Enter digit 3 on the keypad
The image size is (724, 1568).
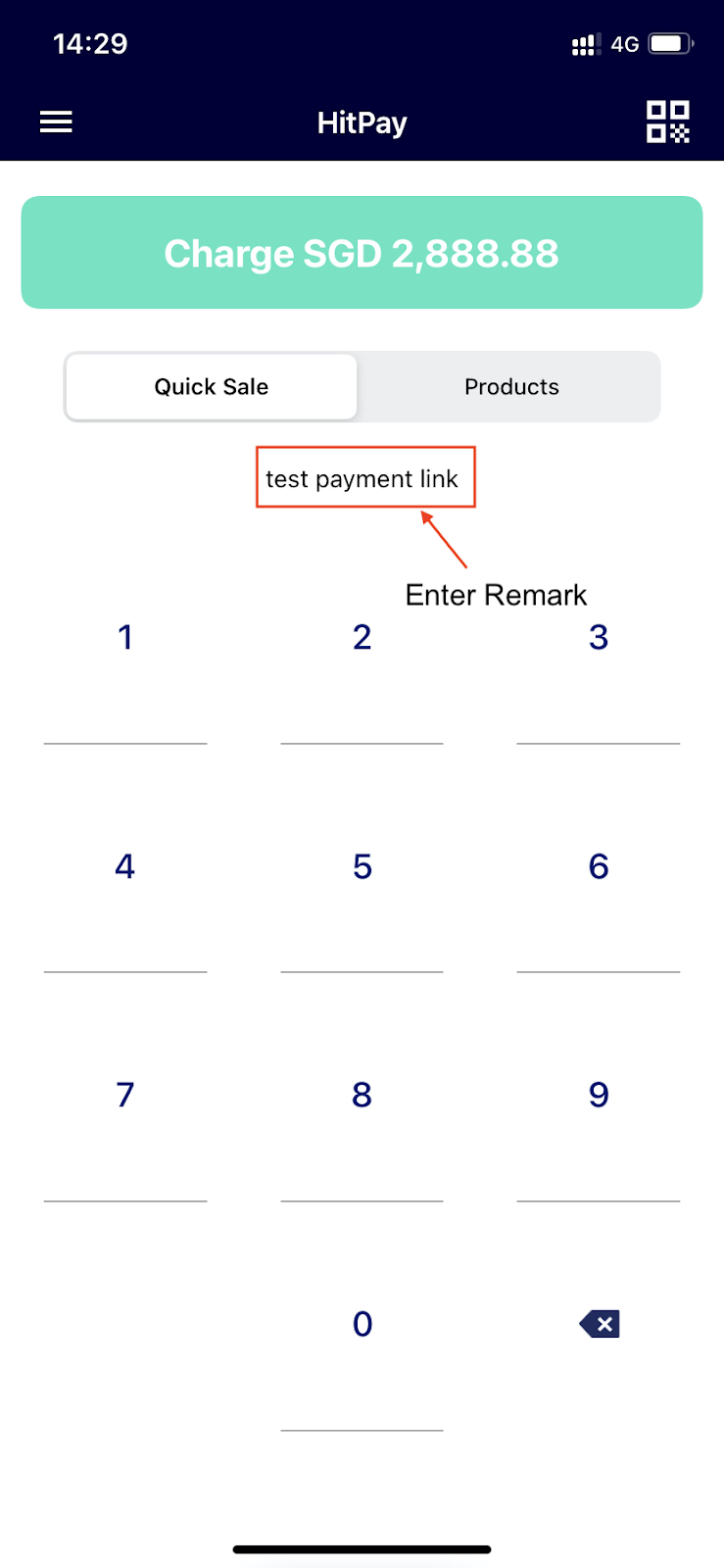tap(599, 638)
